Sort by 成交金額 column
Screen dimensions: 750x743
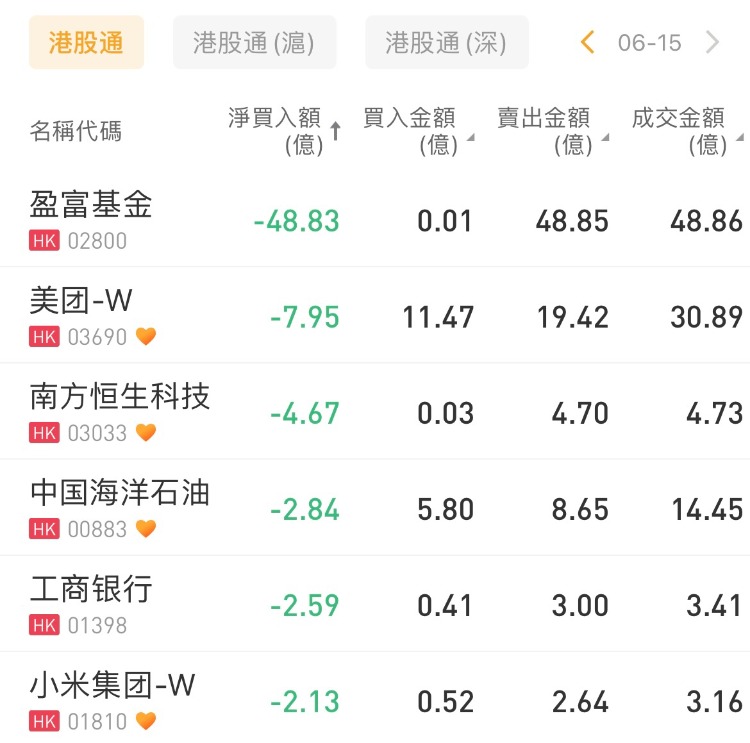[x=686, y=131]
